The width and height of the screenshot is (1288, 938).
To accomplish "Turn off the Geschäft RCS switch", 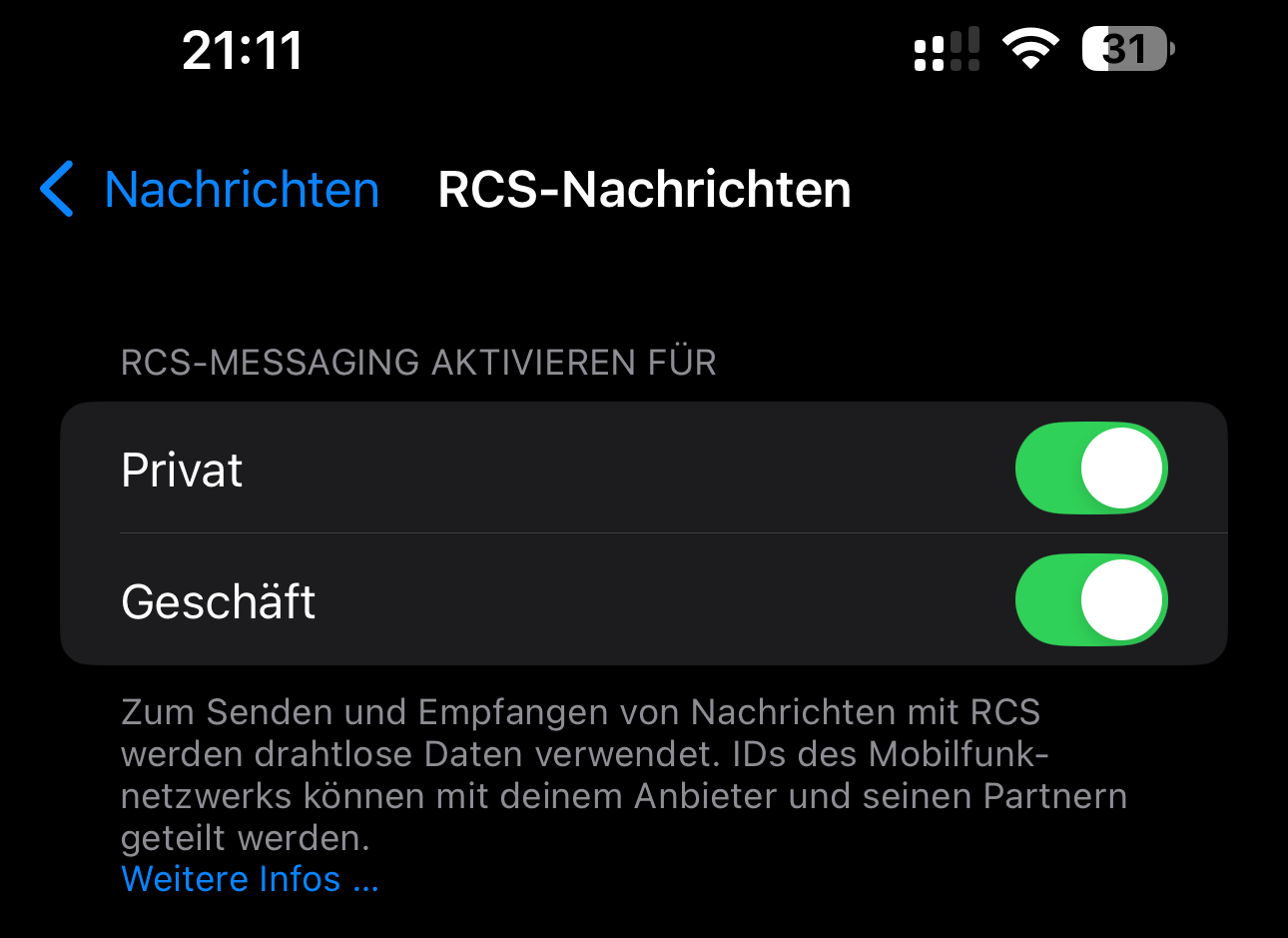I will (x=1090, y=600).
